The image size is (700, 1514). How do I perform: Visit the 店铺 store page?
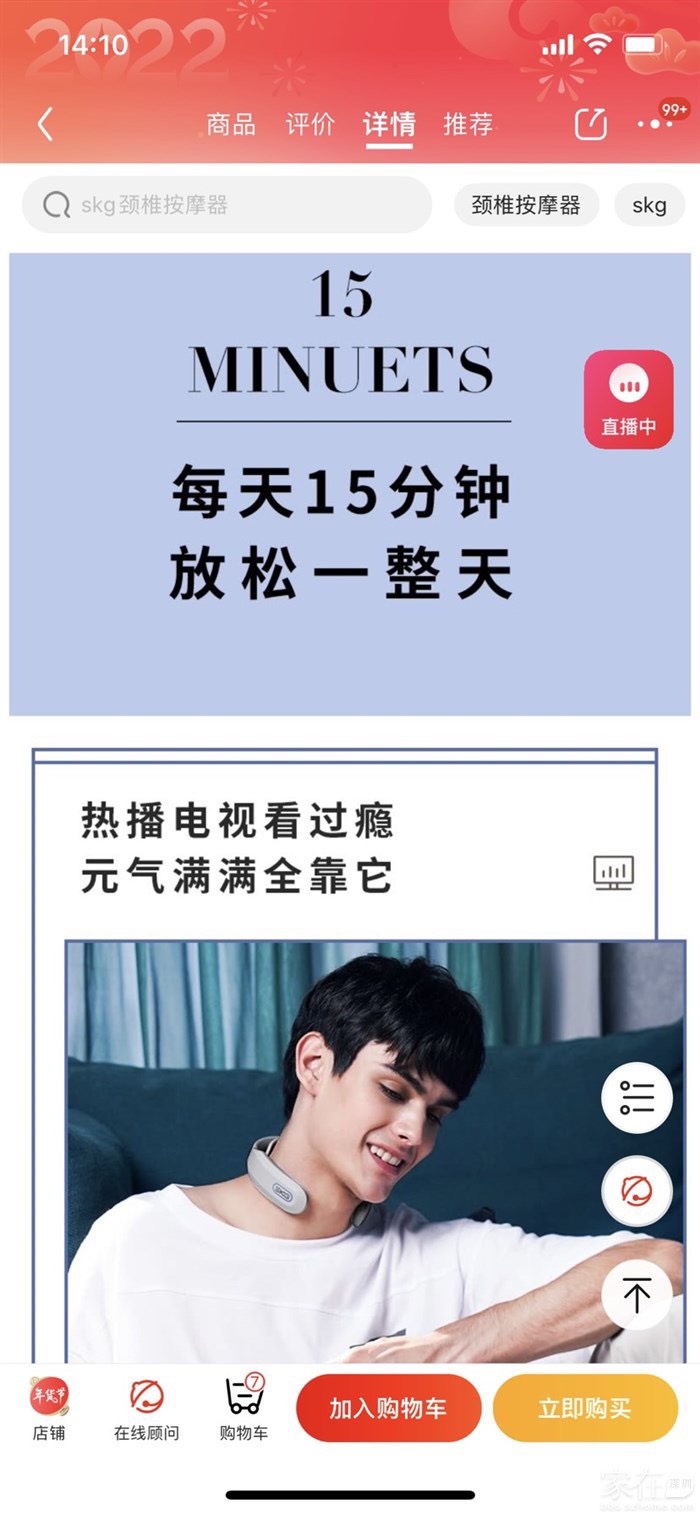[49, 1408]
